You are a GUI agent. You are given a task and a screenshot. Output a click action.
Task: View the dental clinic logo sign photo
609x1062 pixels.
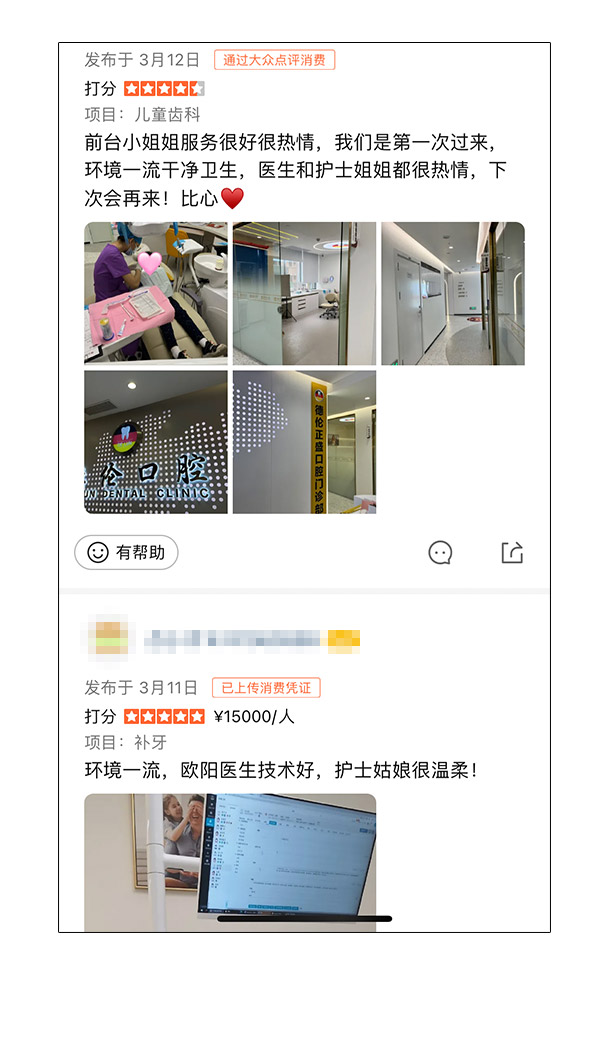point(156,442)
